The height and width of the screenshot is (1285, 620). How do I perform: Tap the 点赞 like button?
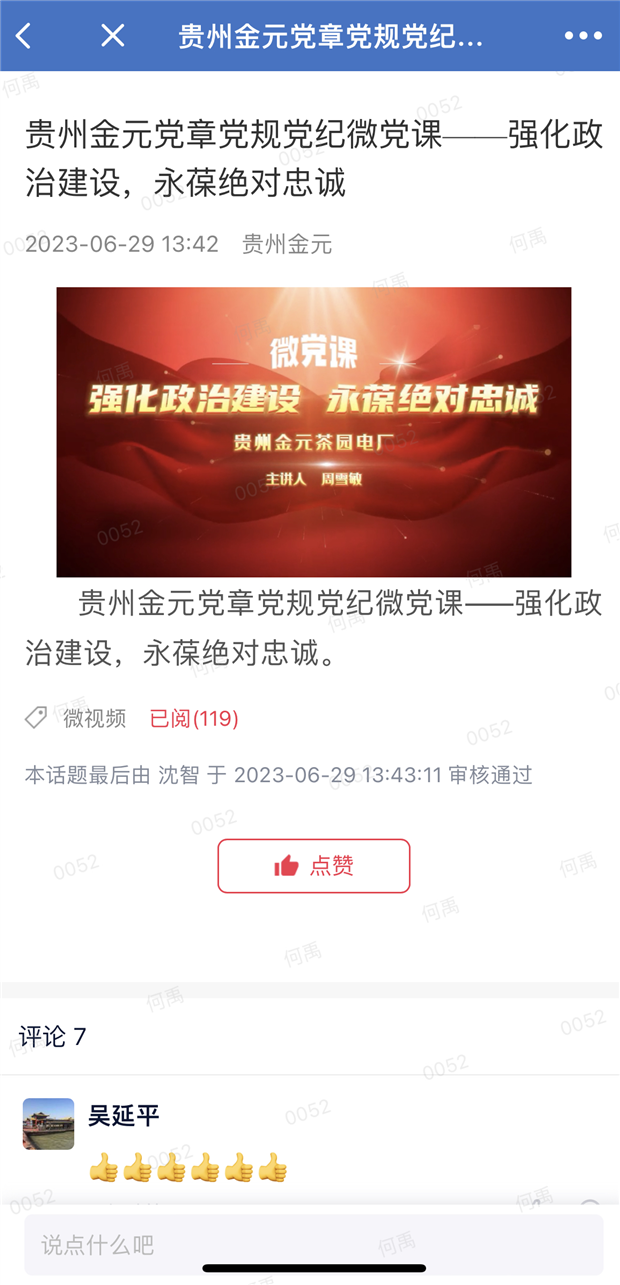pos(313,866)
